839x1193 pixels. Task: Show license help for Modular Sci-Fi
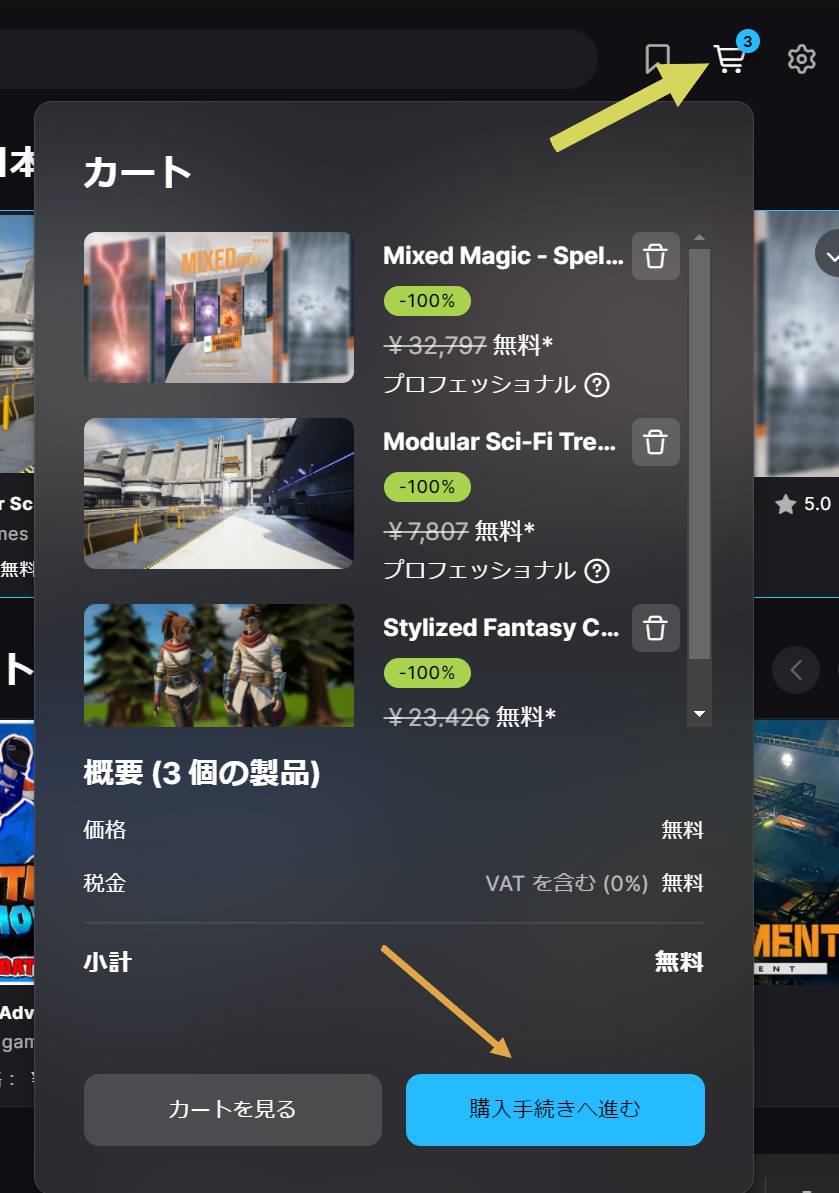[597, 570]
